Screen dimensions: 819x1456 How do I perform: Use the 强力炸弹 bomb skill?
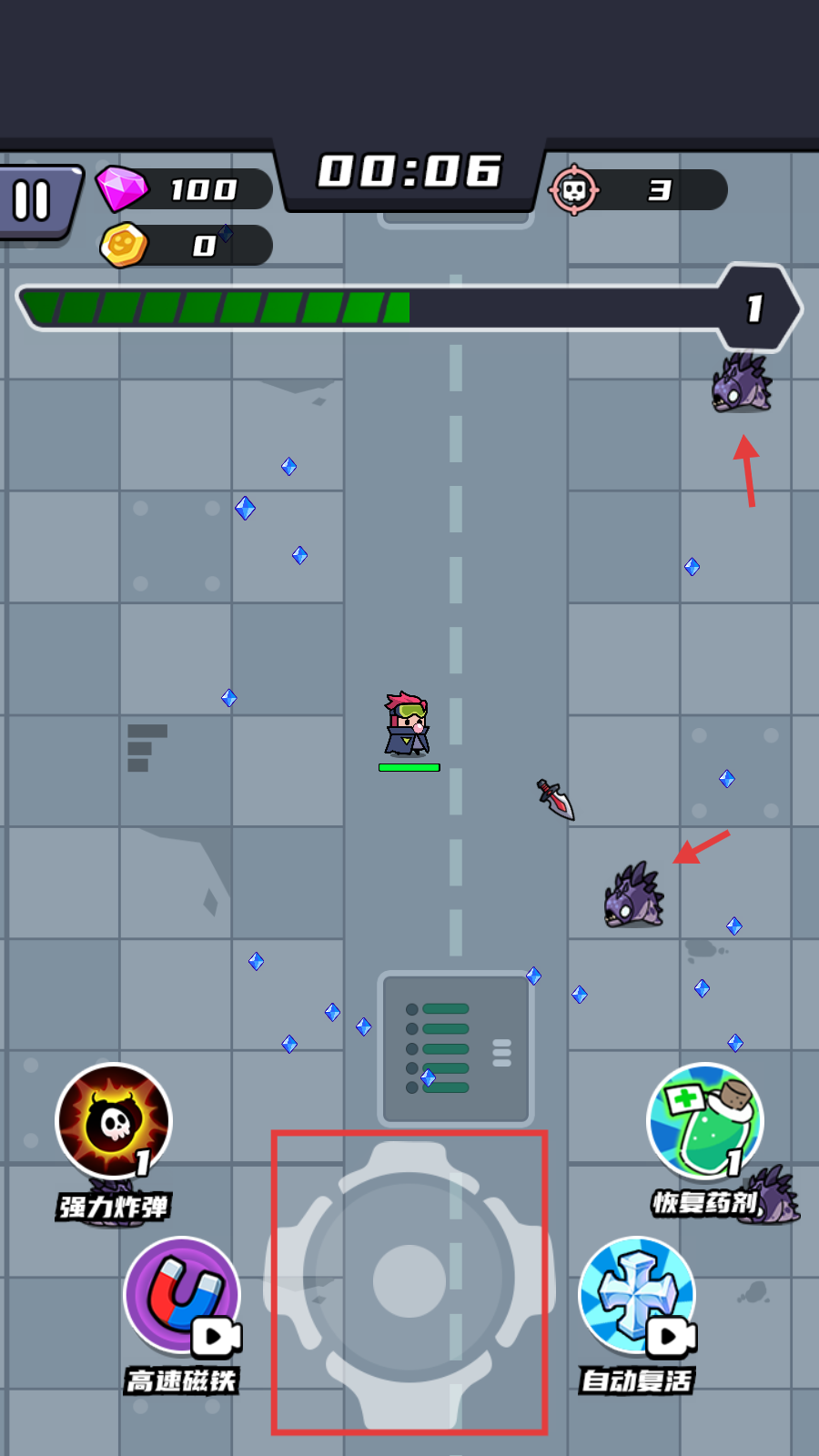pos(114,1121)
